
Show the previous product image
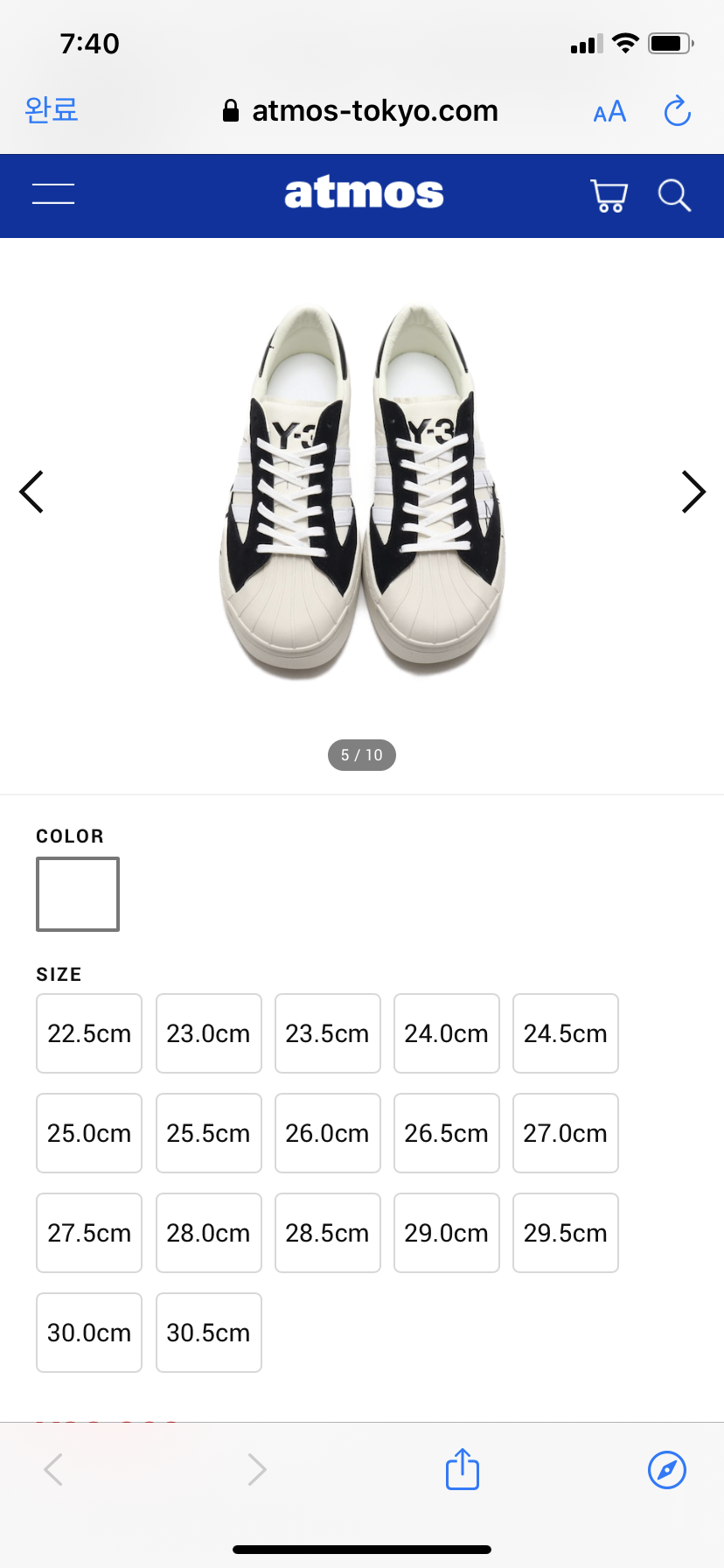(32, 492)
